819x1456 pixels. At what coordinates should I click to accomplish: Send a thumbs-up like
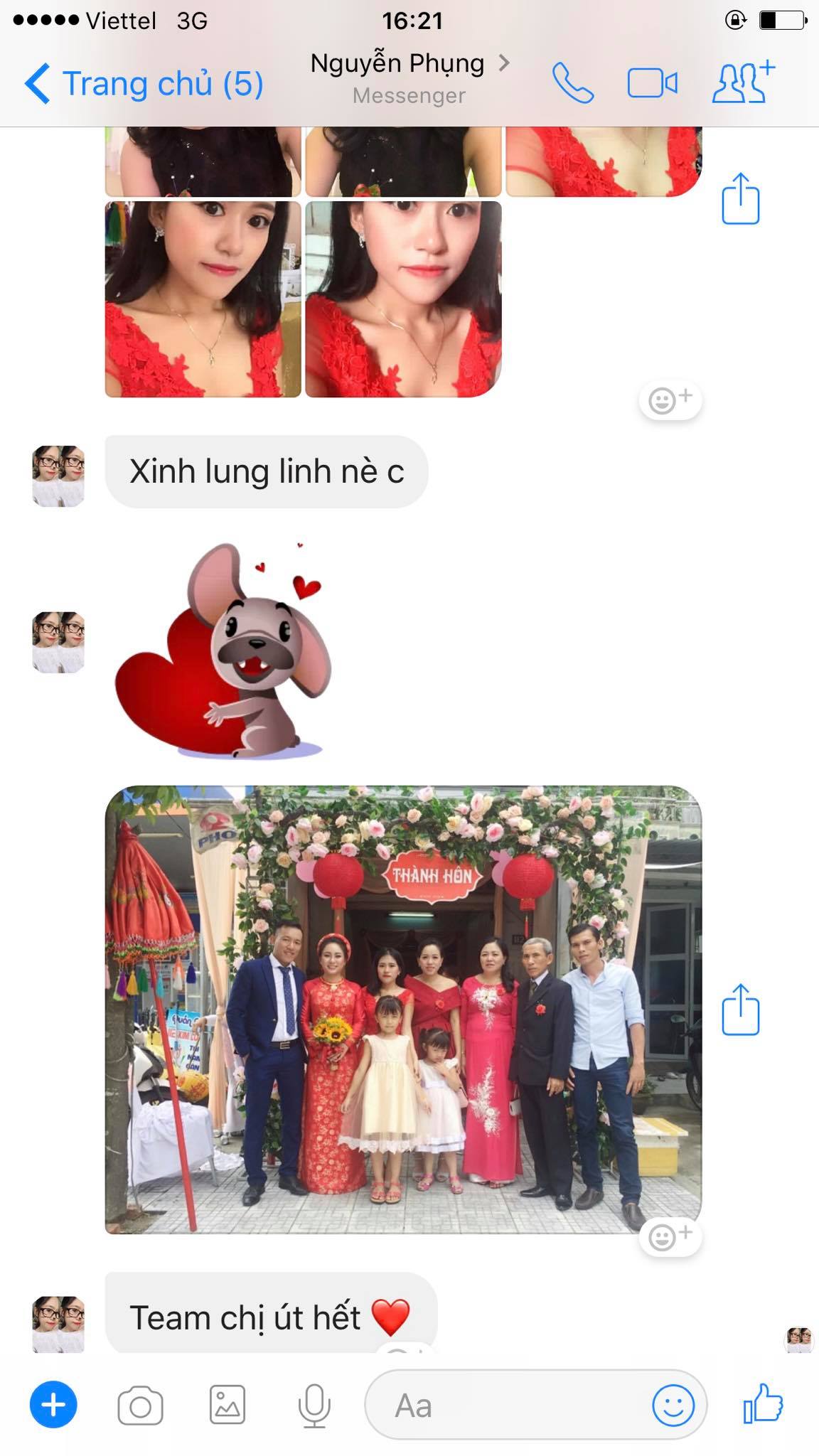point(763,1403)
